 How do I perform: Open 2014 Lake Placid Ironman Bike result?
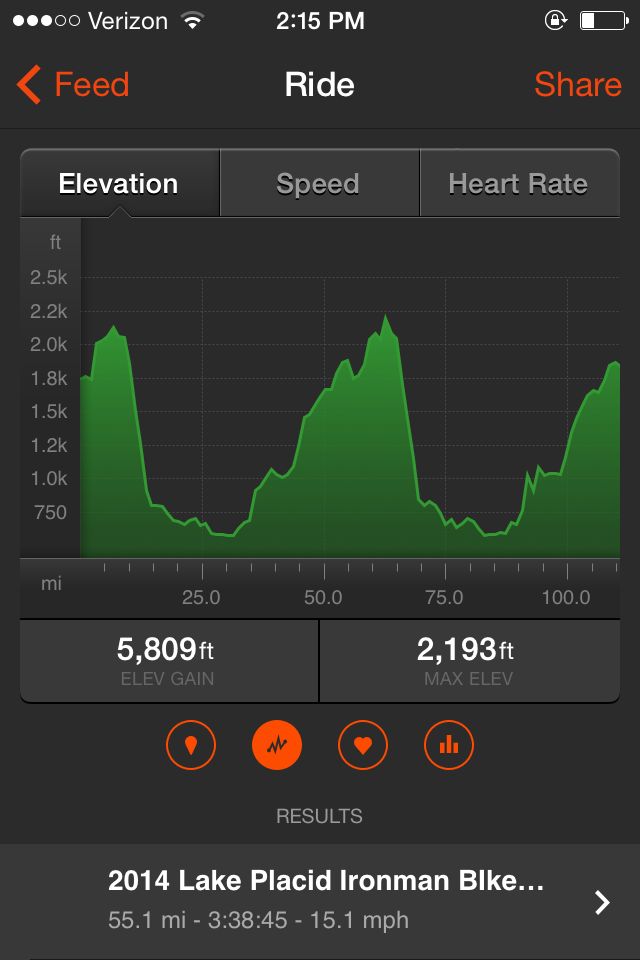[x=320, y=900]
